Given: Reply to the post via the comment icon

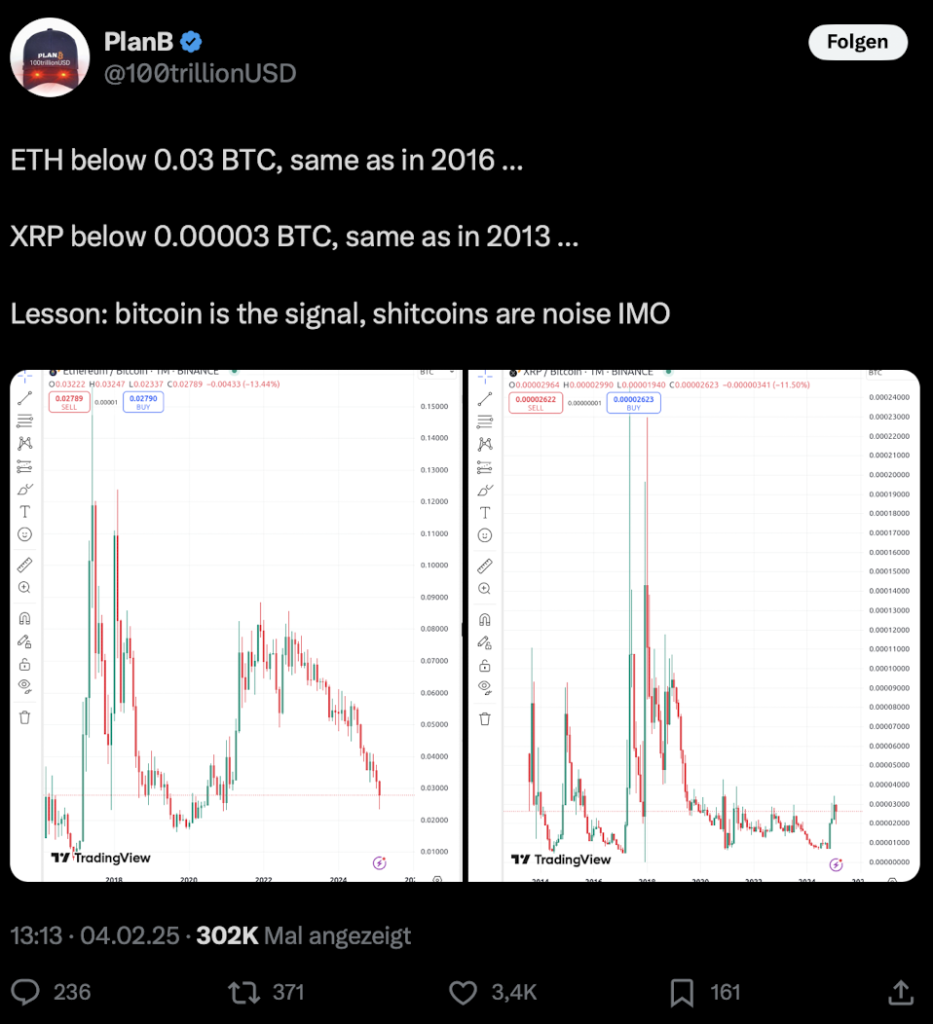Looking at the screenshot, I should click(x=30, y=992).
